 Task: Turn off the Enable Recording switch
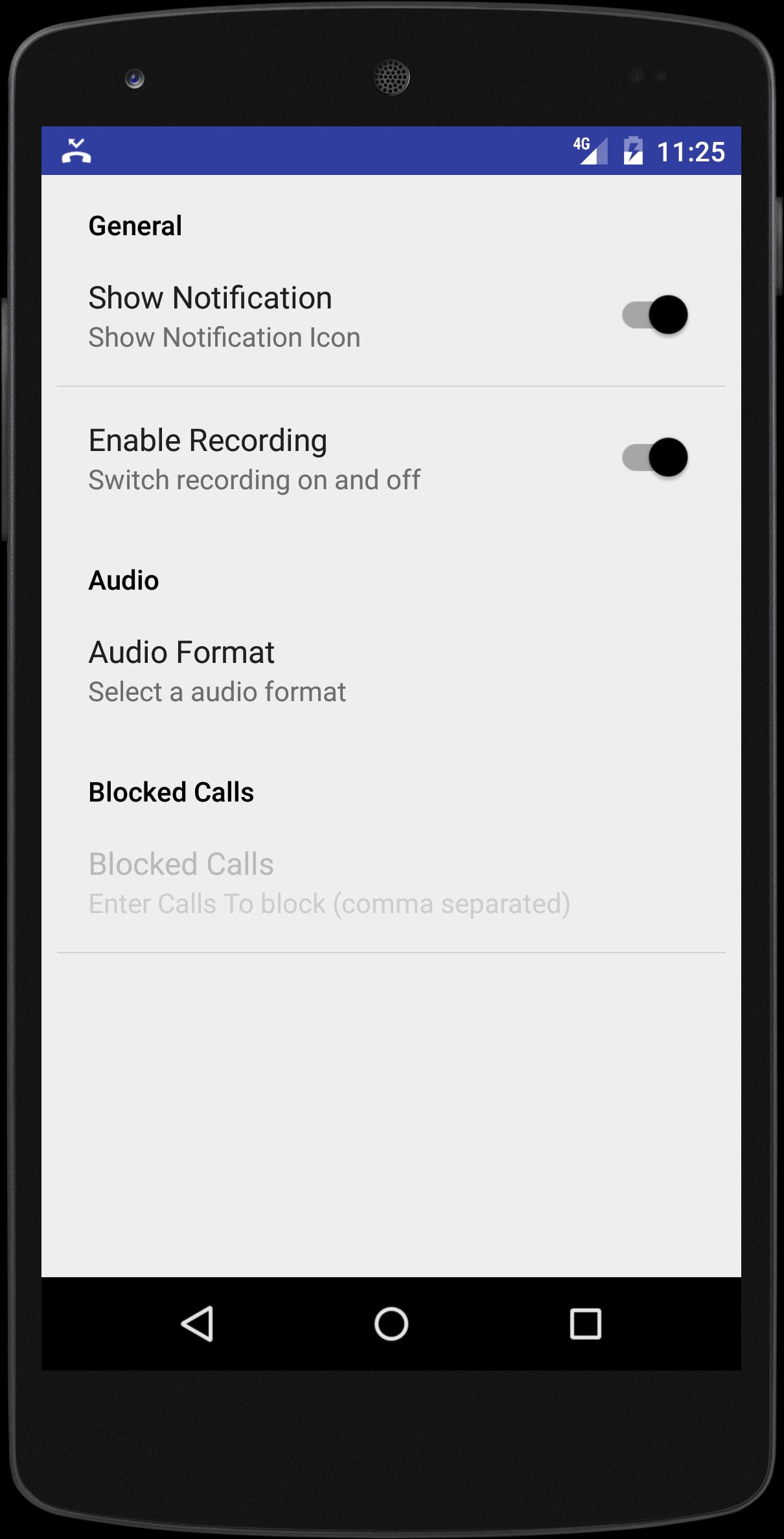tap(654, 458)
